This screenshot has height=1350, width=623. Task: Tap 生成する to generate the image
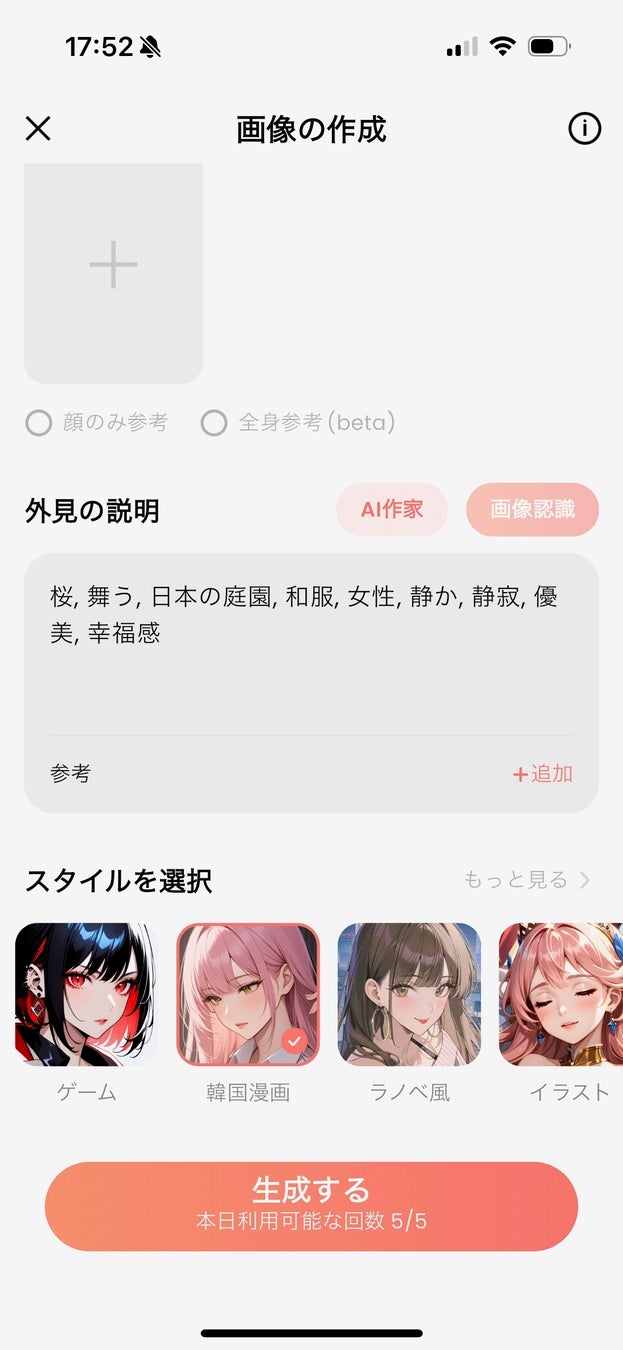point(311,1206)
